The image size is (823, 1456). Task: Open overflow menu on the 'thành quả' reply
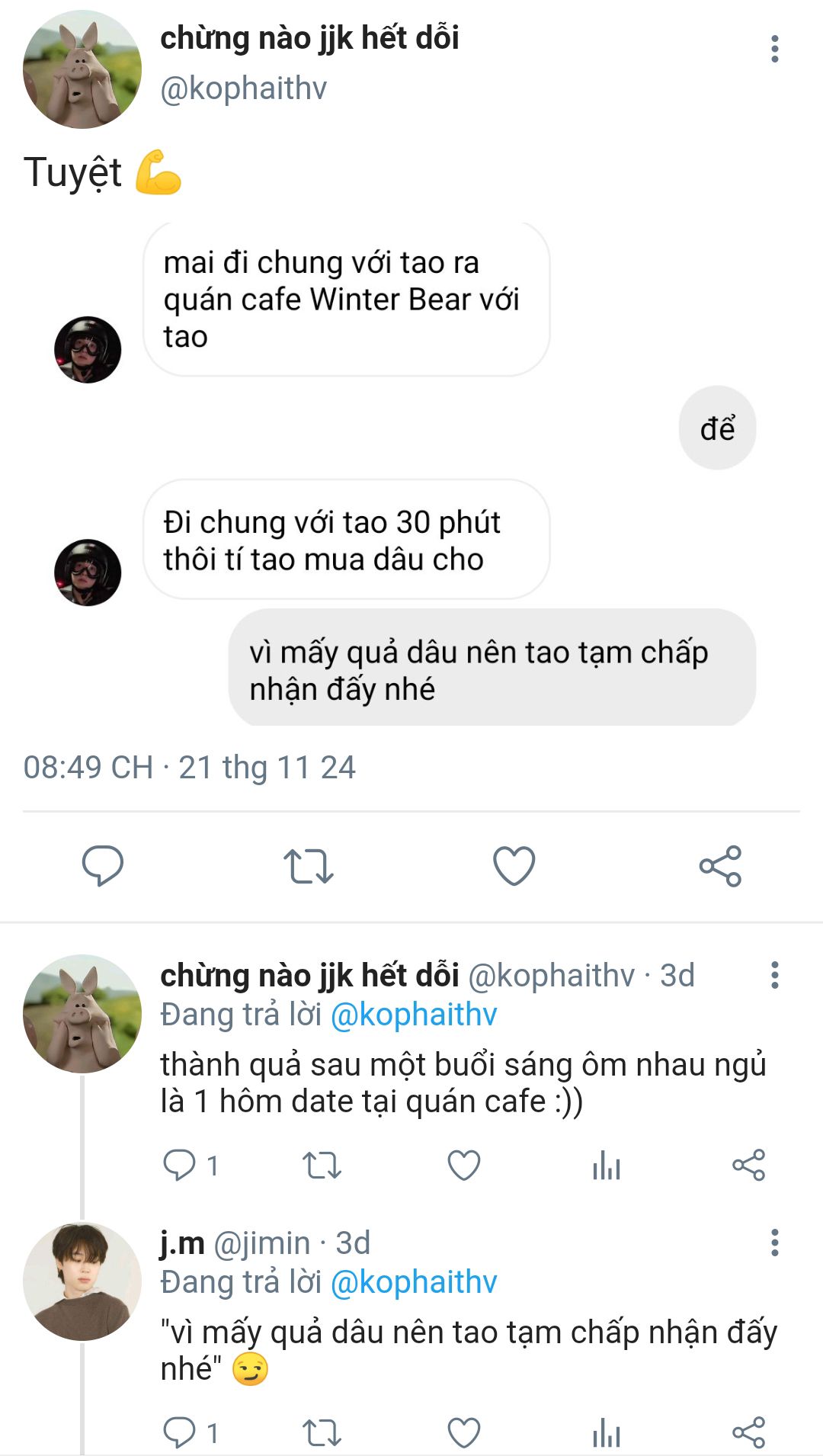click(774, 975)
